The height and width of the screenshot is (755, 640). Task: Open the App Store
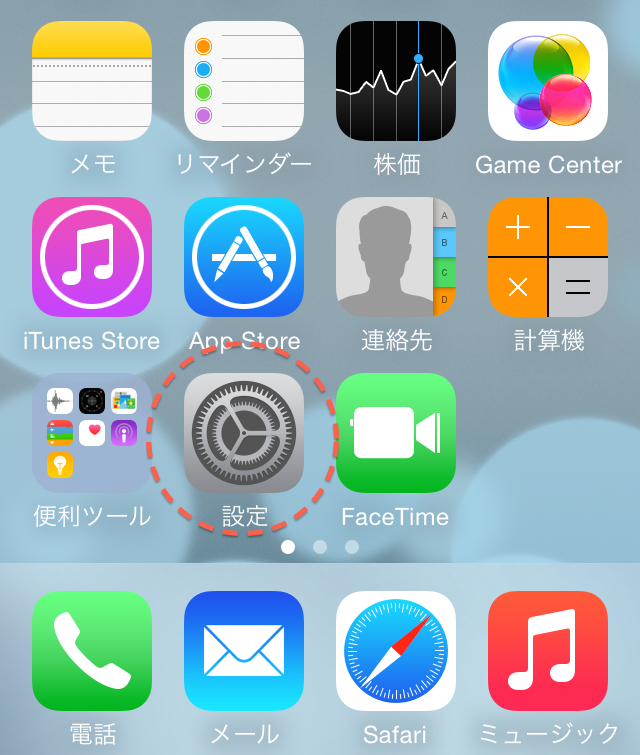click(x=244, y=257)
